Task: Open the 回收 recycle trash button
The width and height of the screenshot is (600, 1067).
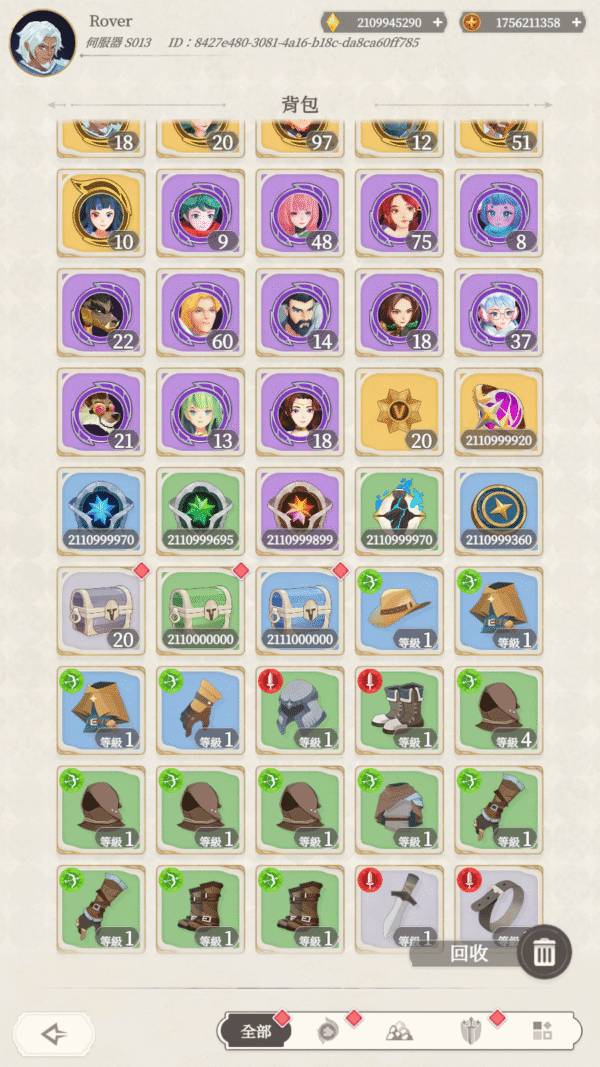Action: click(544, 952)
